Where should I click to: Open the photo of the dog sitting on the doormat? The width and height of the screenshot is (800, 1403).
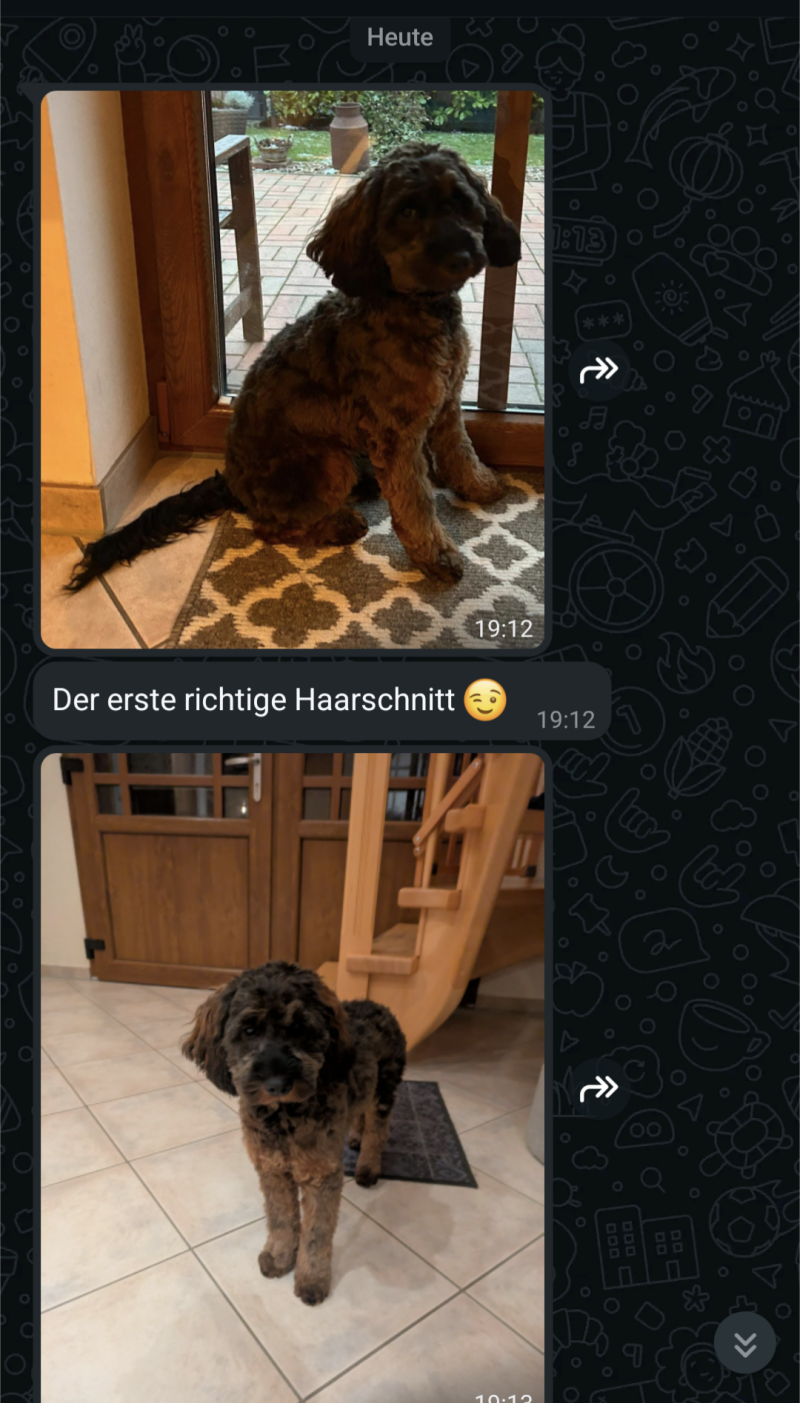[x=293, y=369]
